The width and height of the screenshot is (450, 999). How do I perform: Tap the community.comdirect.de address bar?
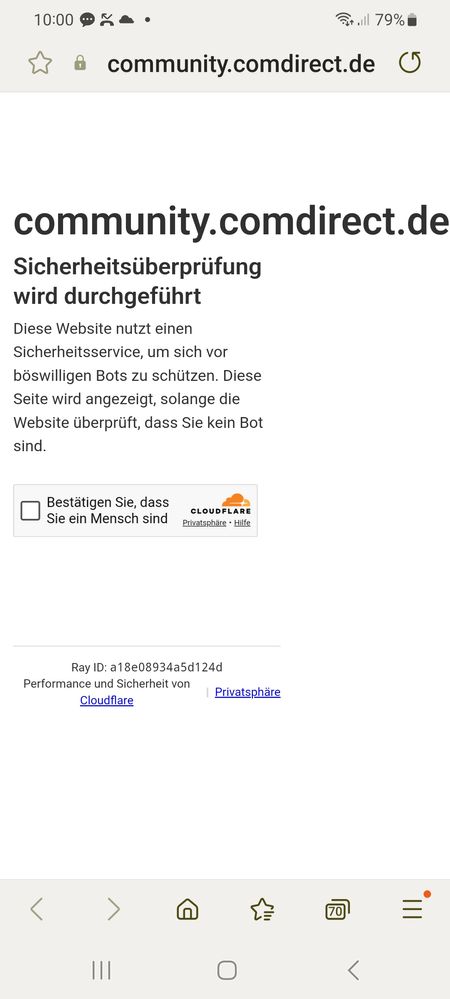(x=241, y=64)
